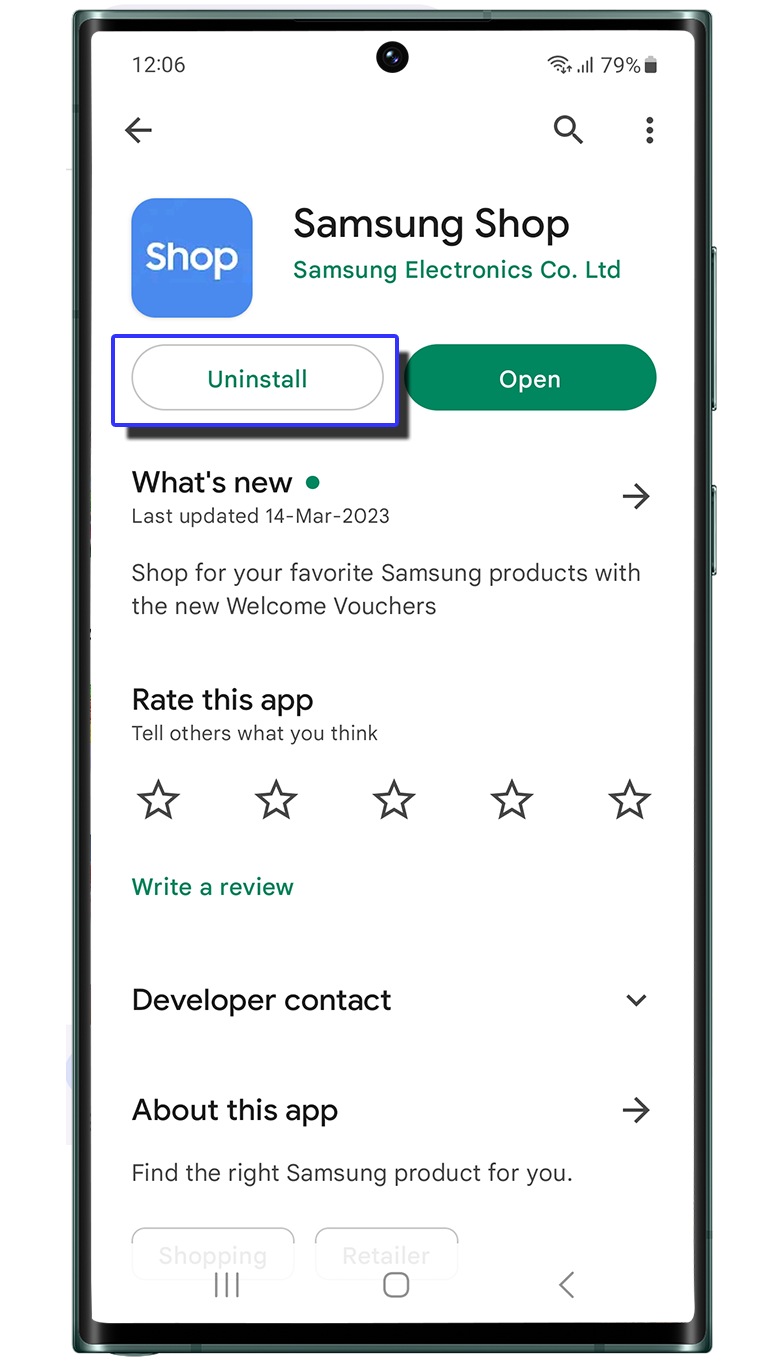Screen dimensions: 768x1366
Task: Go back using the top arrow
Action: coord(138,130)
